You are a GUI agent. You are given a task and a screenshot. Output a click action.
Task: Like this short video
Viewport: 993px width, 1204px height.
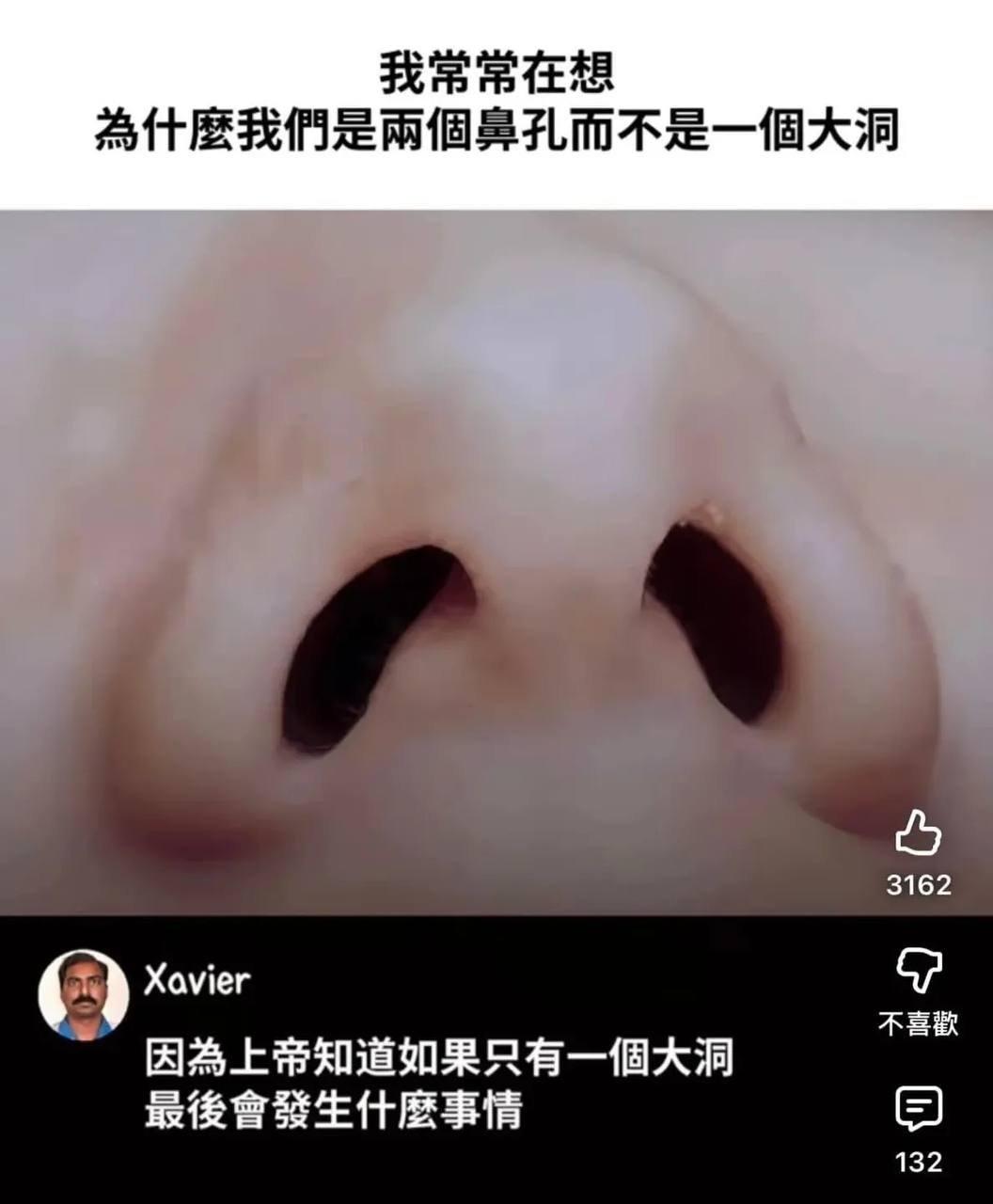pos(918,833)
